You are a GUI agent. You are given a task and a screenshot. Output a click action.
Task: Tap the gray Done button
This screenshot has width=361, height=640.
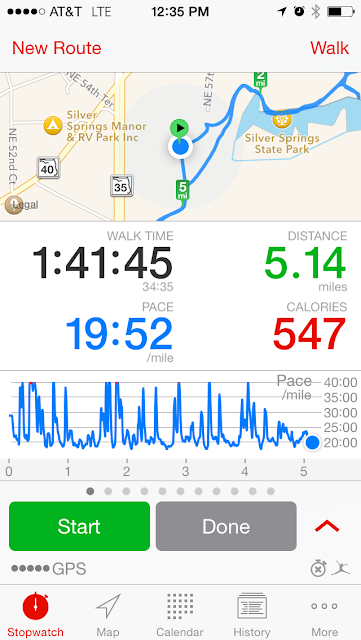[x=226, y=526]
